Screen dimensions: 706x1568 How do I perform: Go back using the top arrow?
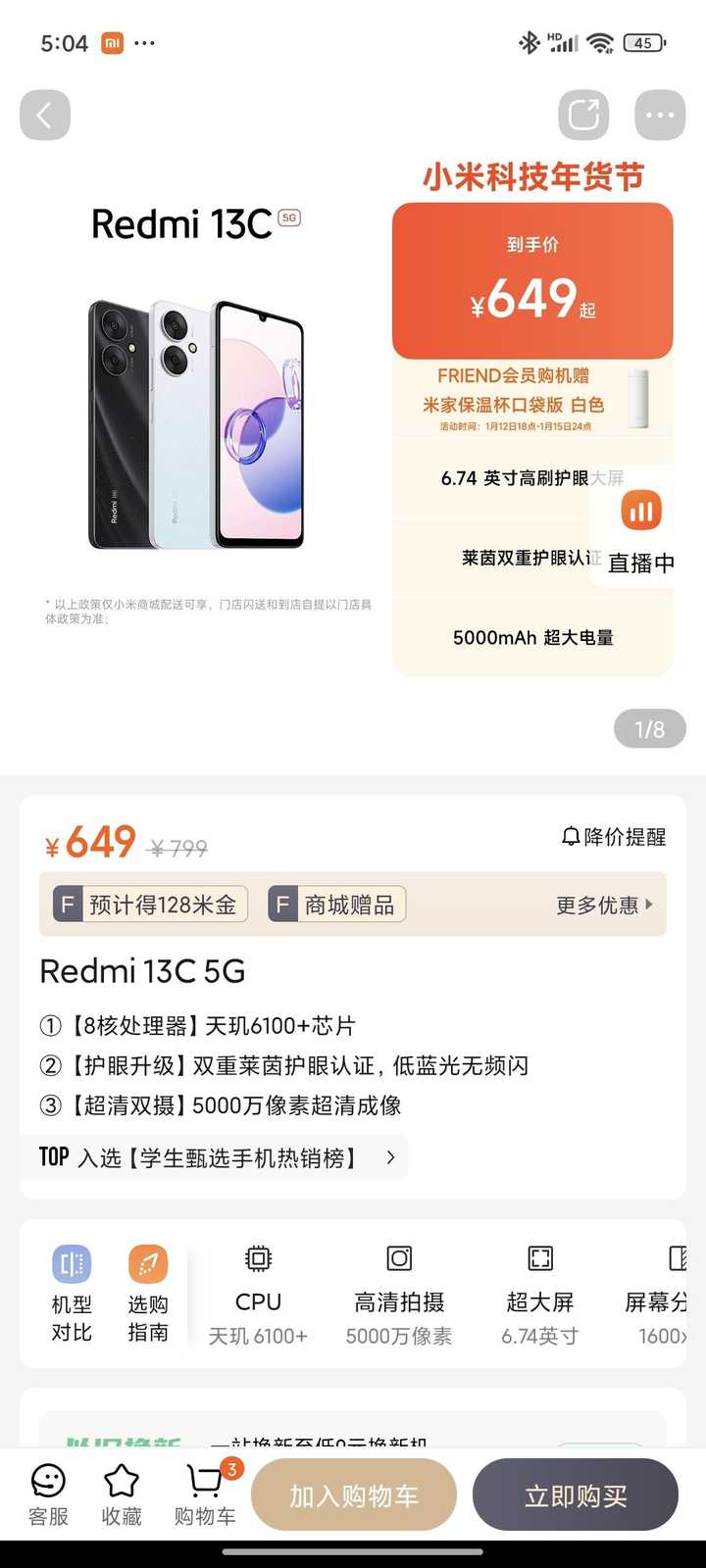(x=45, y=116)
